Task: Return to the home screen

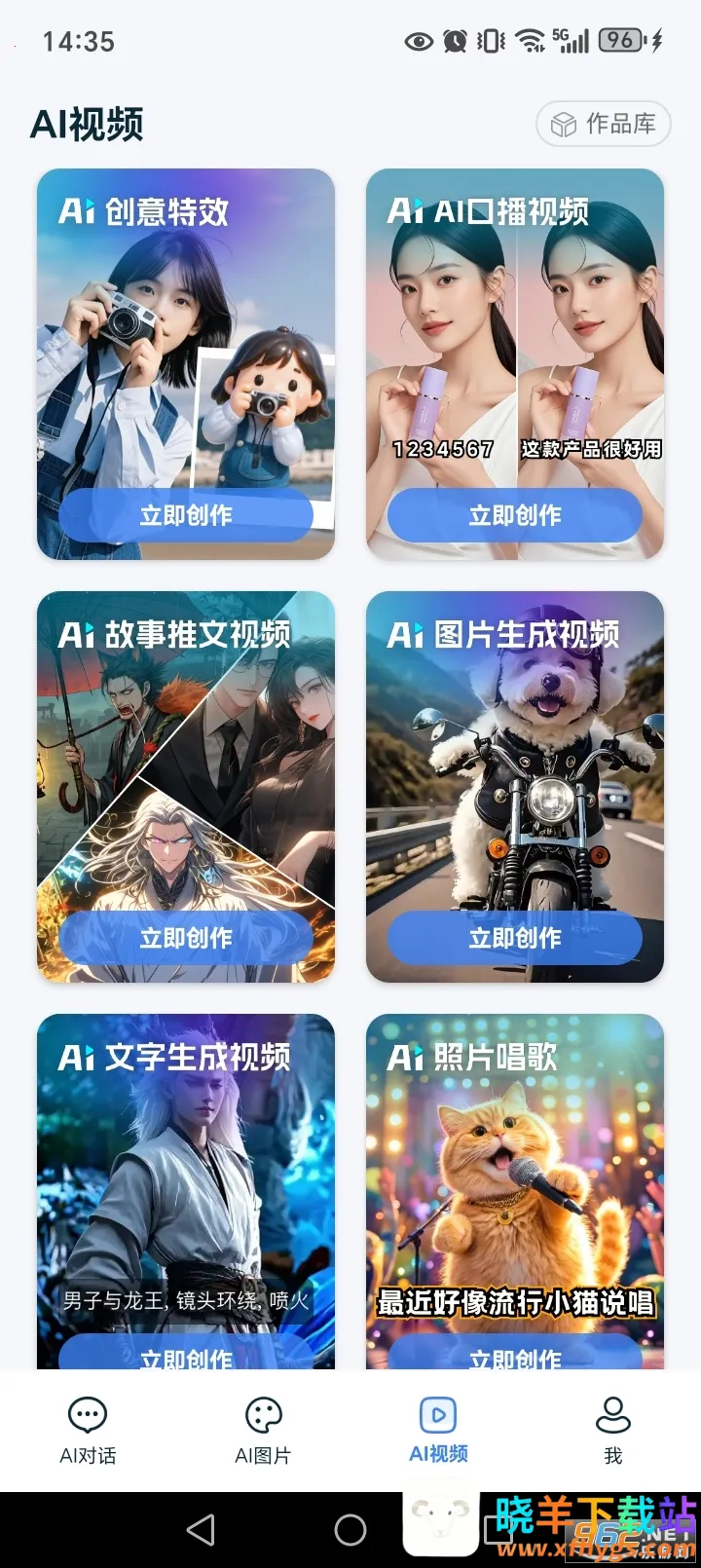Action: tap(350, 1530)
